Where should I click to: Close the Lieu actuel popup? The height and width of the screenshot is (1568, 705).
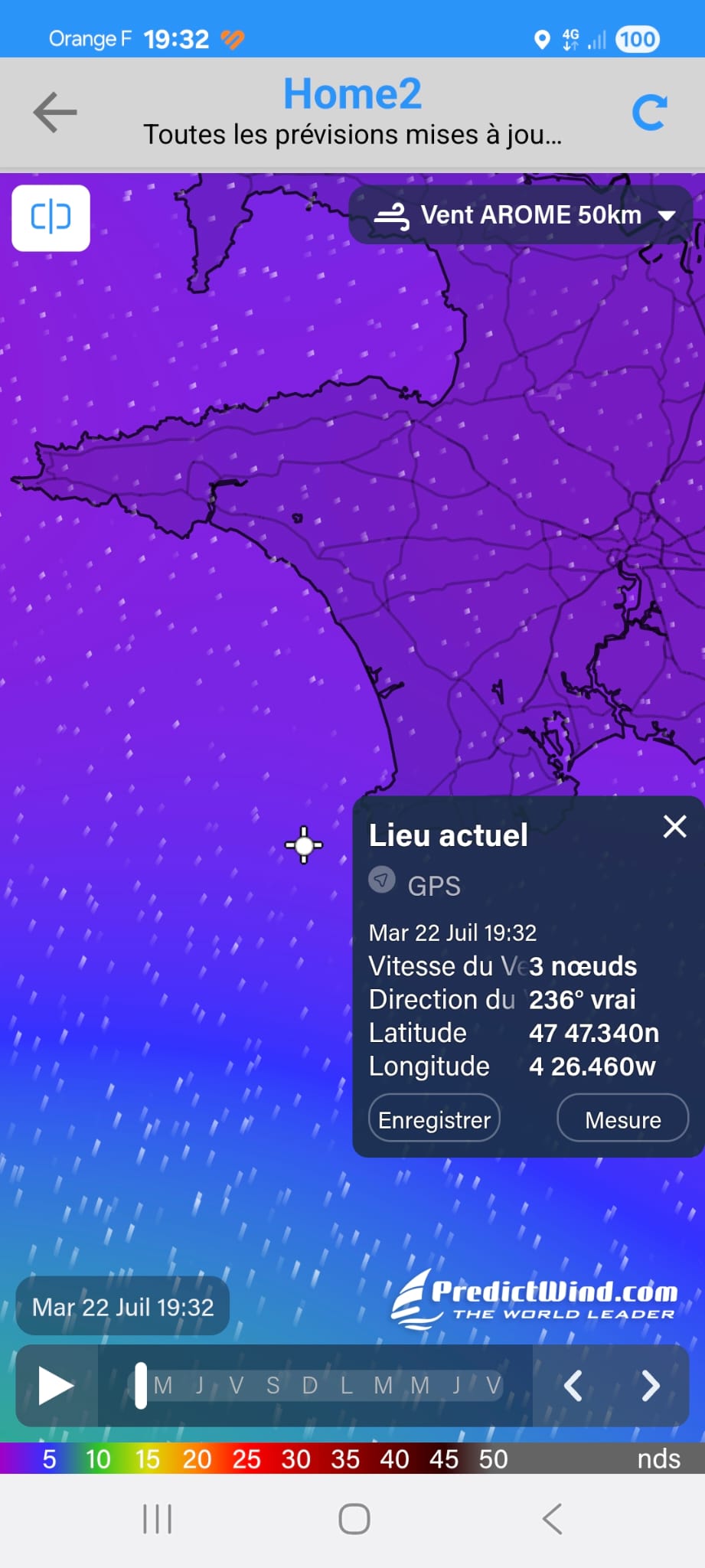pyautogui.click(x=674, y=826)
